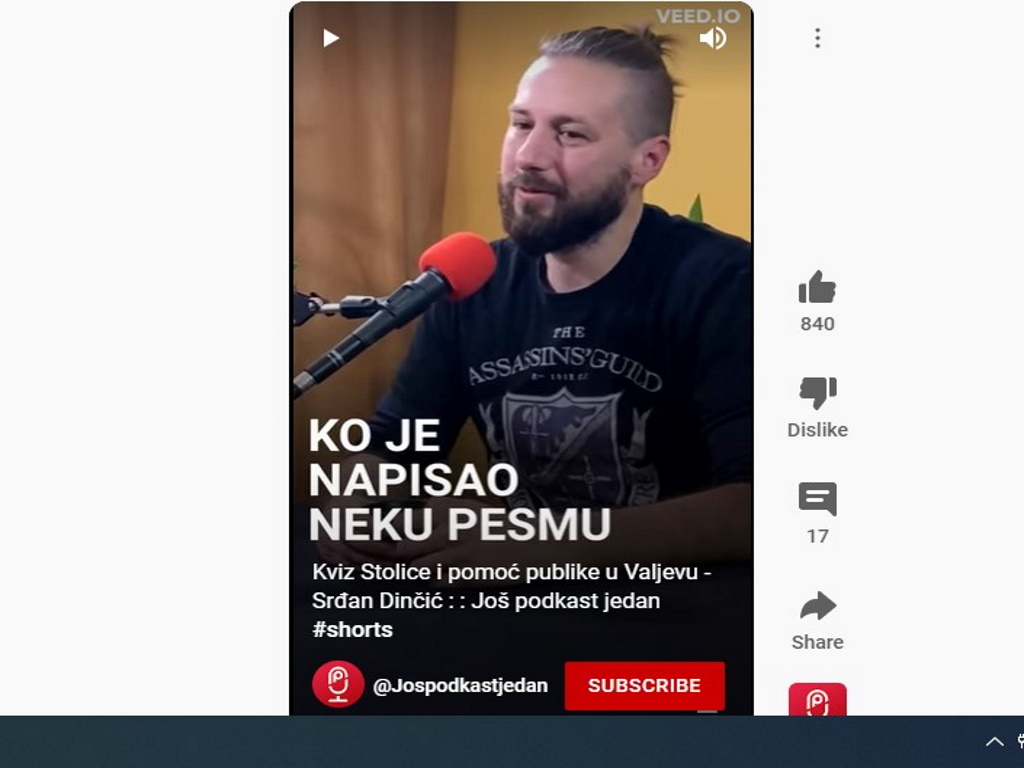Image resolution: width=1024 pixels, height=768 pixels.
Task: Like this Short
Action: point(817,288)
